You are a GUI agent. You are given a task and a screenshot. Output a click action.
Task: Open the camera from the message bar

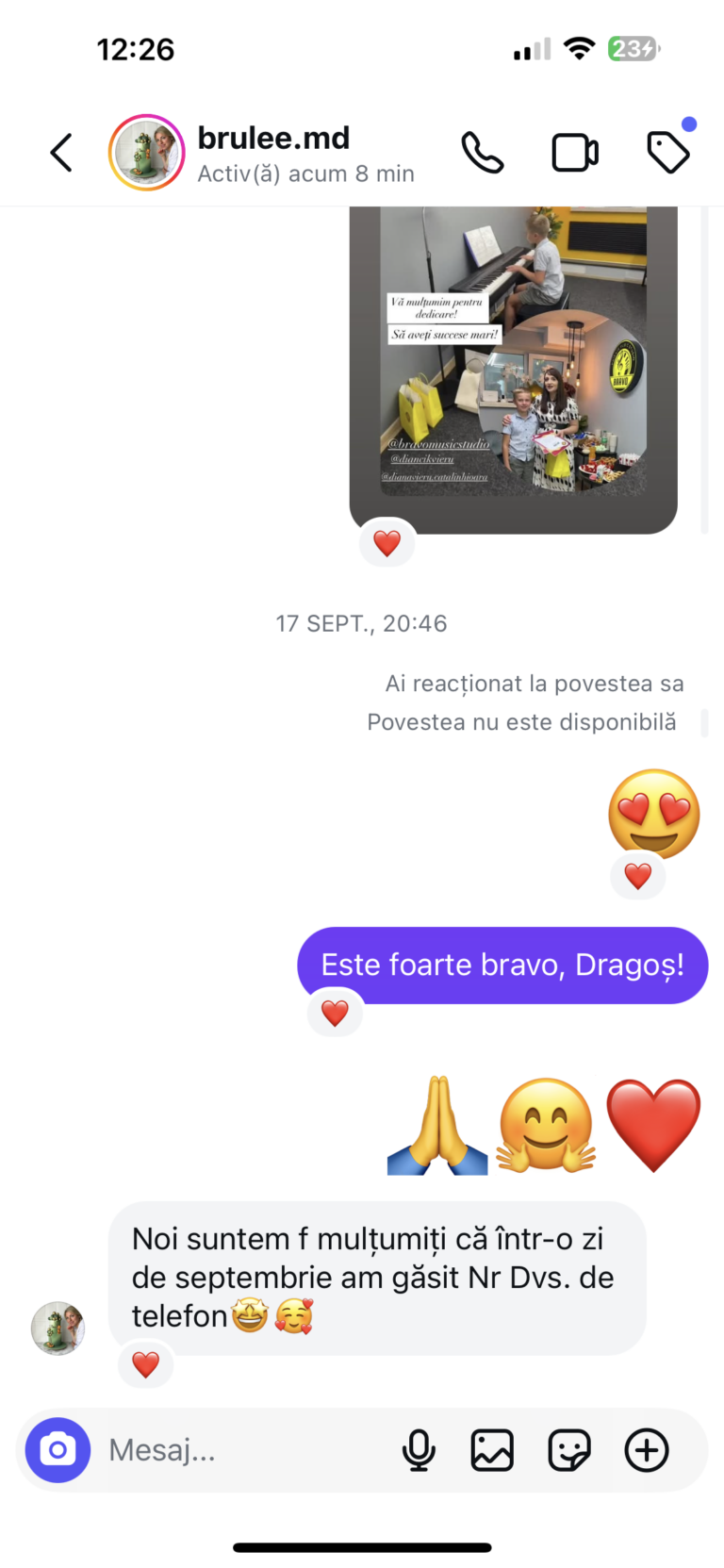(x=58, y=1449)
